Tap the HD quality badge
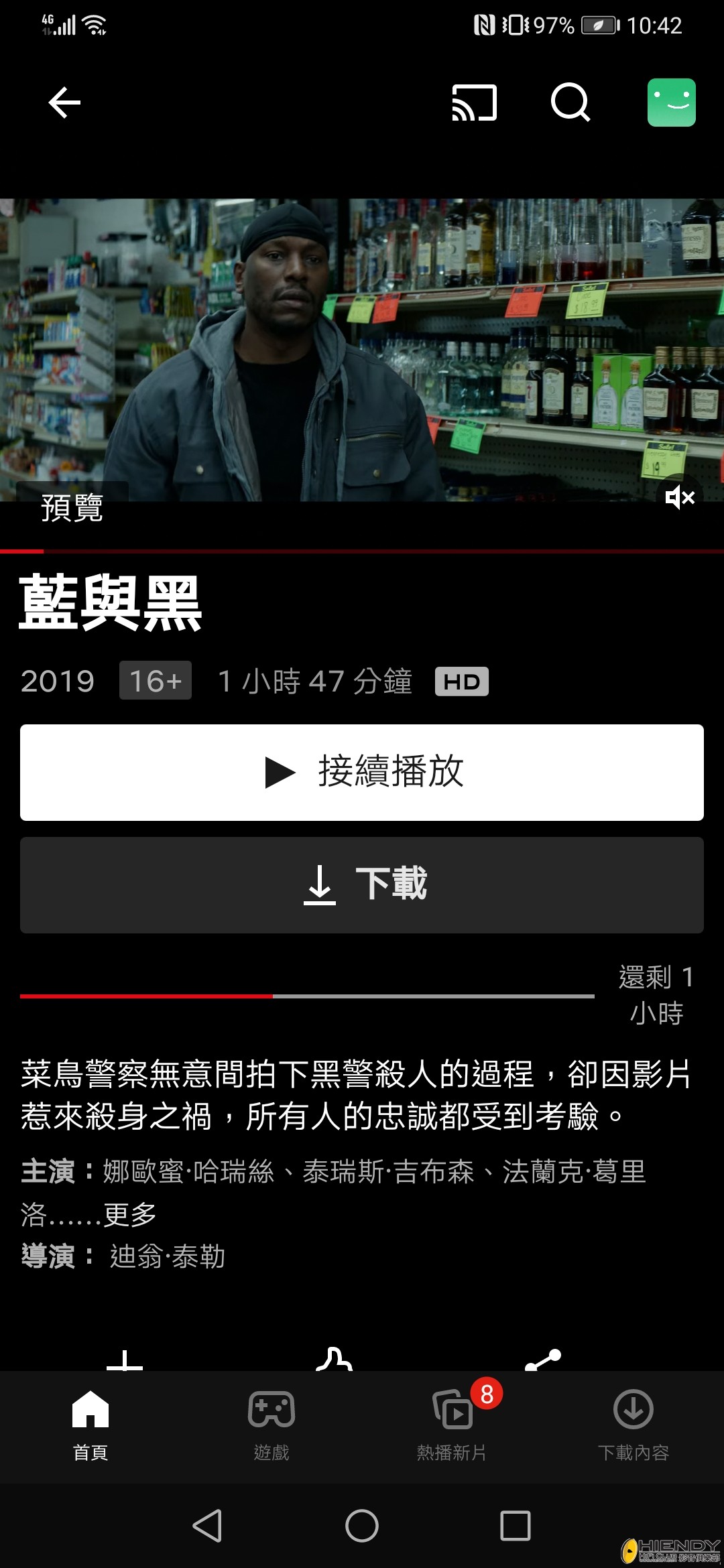 [462, 681]
